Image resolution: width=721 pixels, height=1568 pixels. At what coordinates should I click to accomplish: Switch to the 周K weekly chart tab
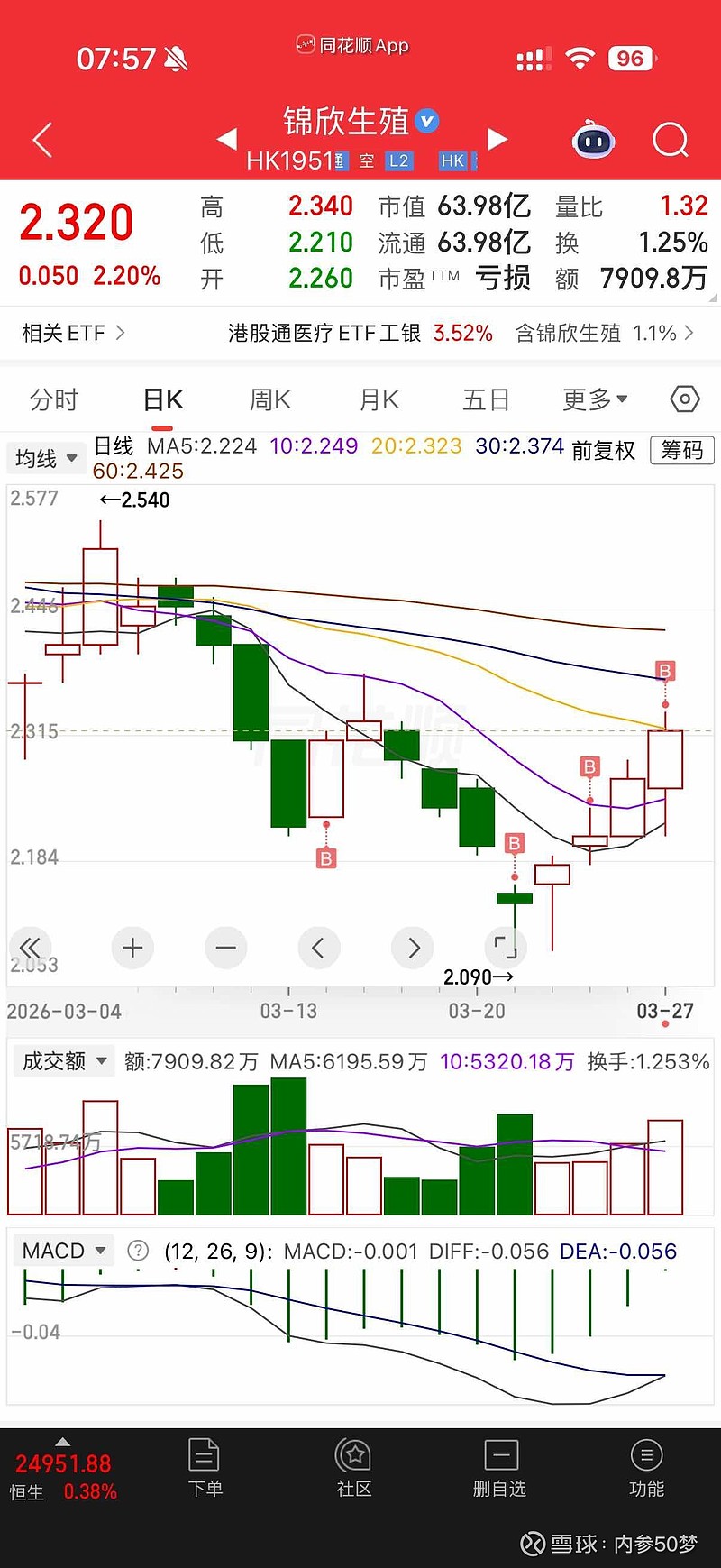pos(269,399)
